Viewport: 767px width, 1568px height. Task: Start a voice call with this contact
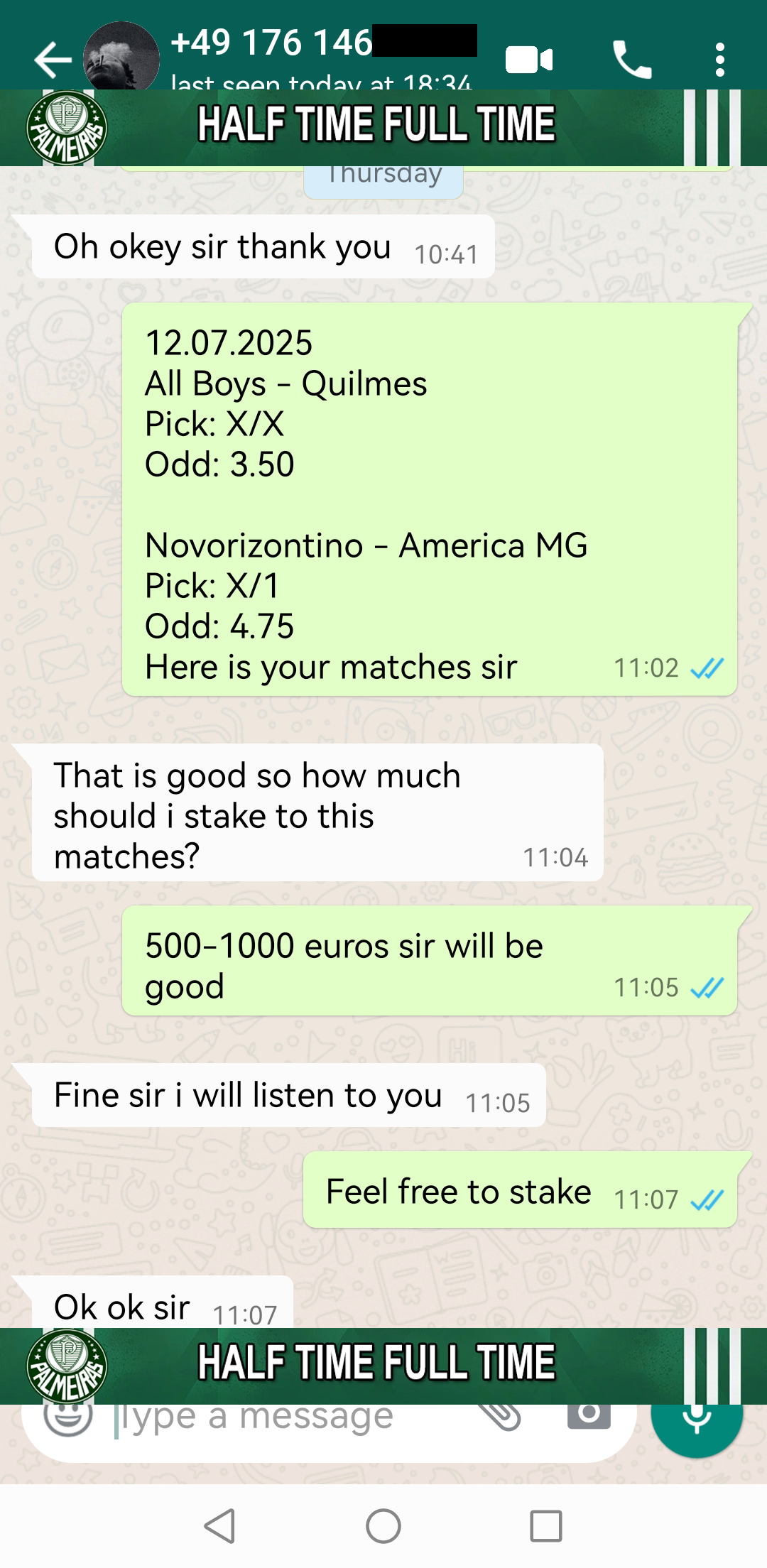[632, 60]
